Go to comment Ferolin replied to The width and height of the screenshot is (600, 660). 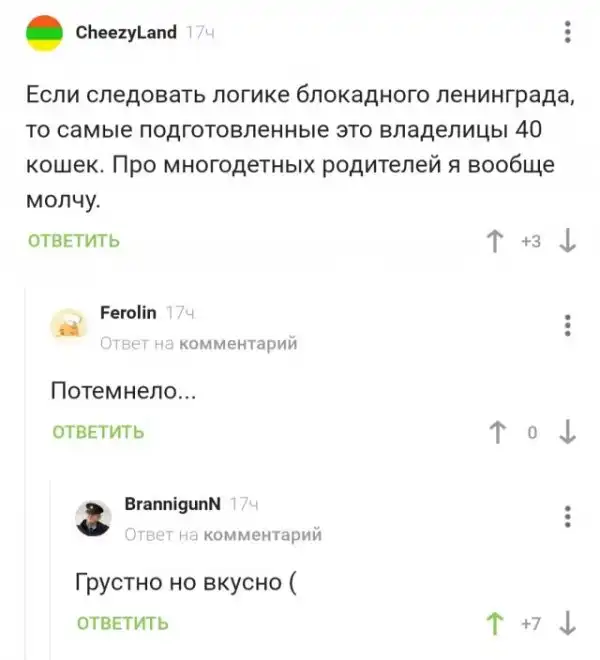[x=199, y=343]
